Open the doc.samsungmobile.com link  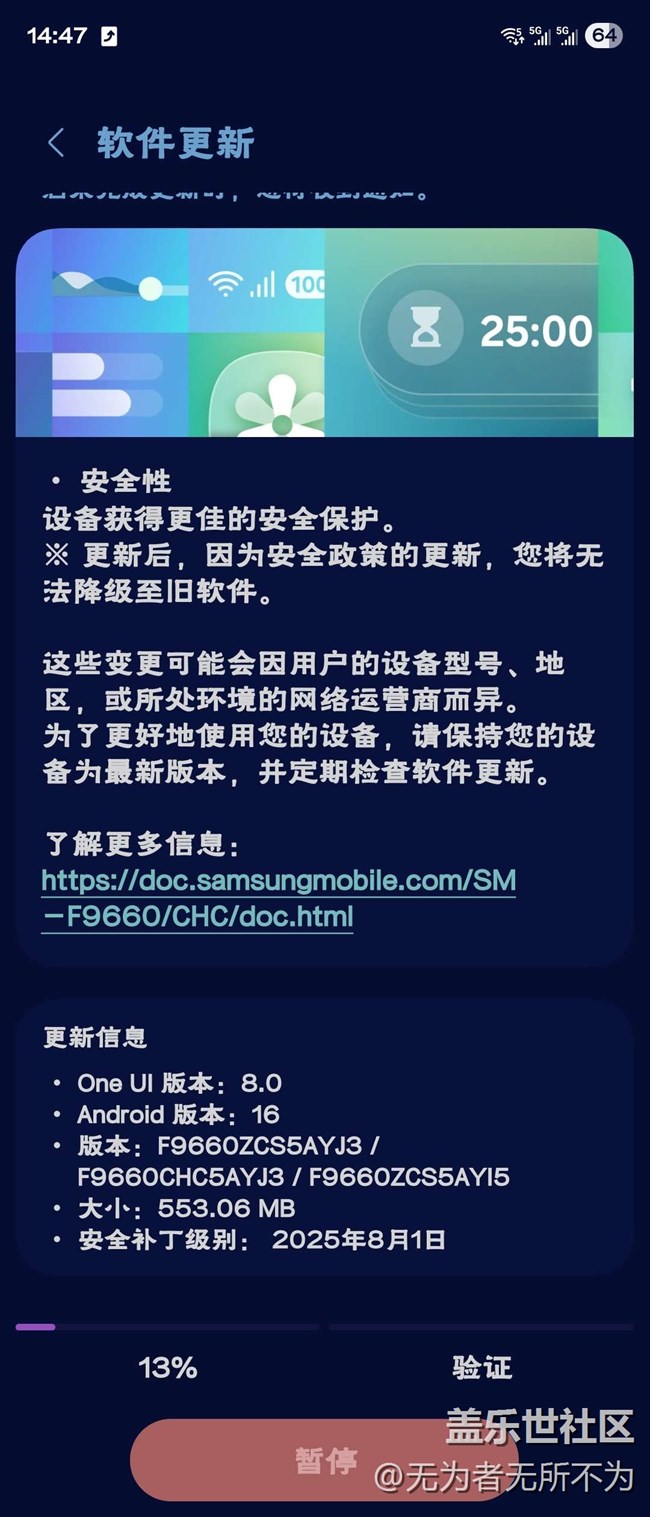point(278,897)
